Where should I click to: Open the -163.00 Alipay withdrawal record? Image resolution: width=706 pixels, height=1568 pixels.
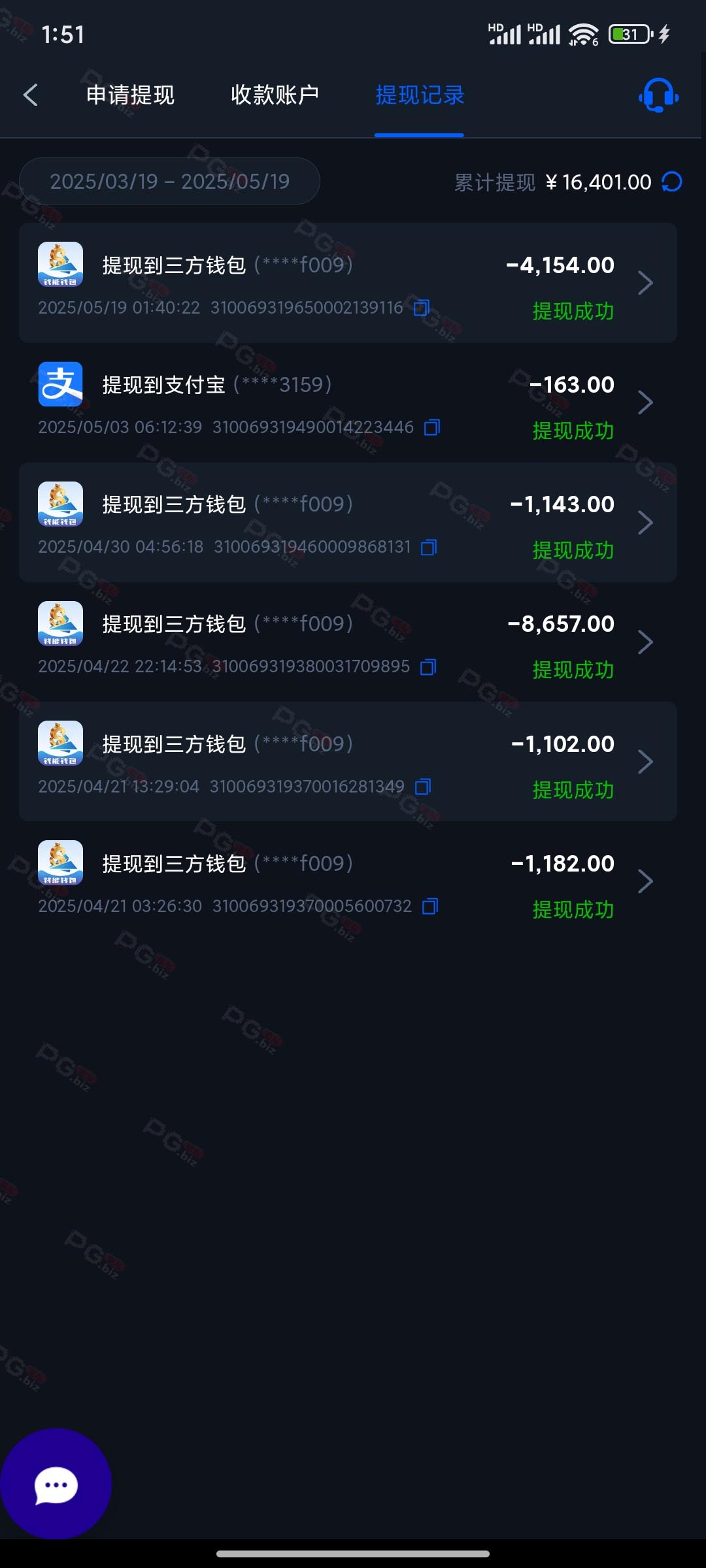[348, 402]
